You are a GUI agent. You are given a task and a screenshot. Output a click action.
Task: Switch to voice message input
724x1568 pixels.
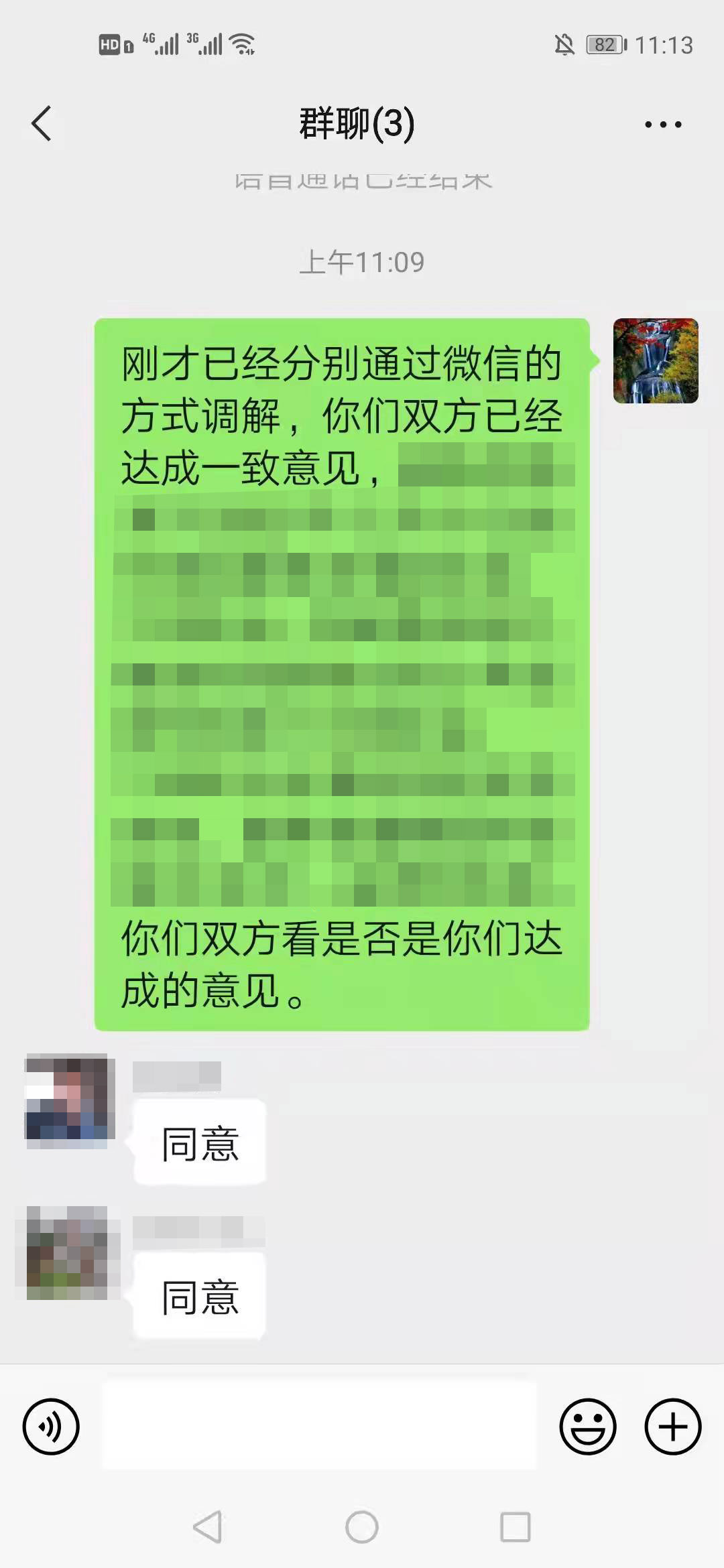coord(51,1427)
